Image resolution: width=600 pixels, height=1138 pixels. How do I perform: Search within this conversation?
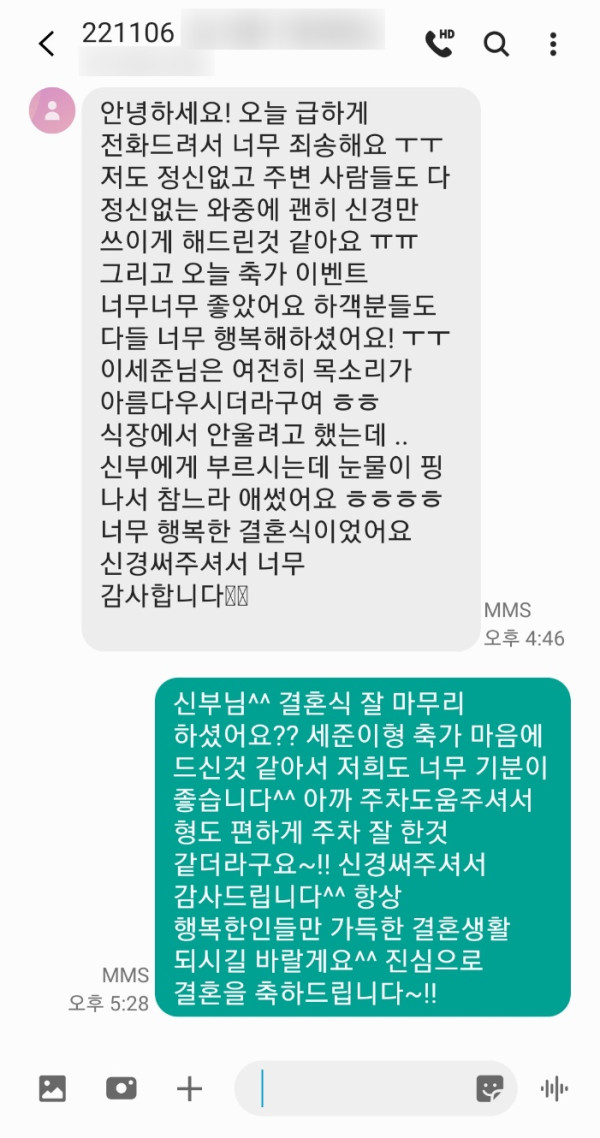[496, 43]
